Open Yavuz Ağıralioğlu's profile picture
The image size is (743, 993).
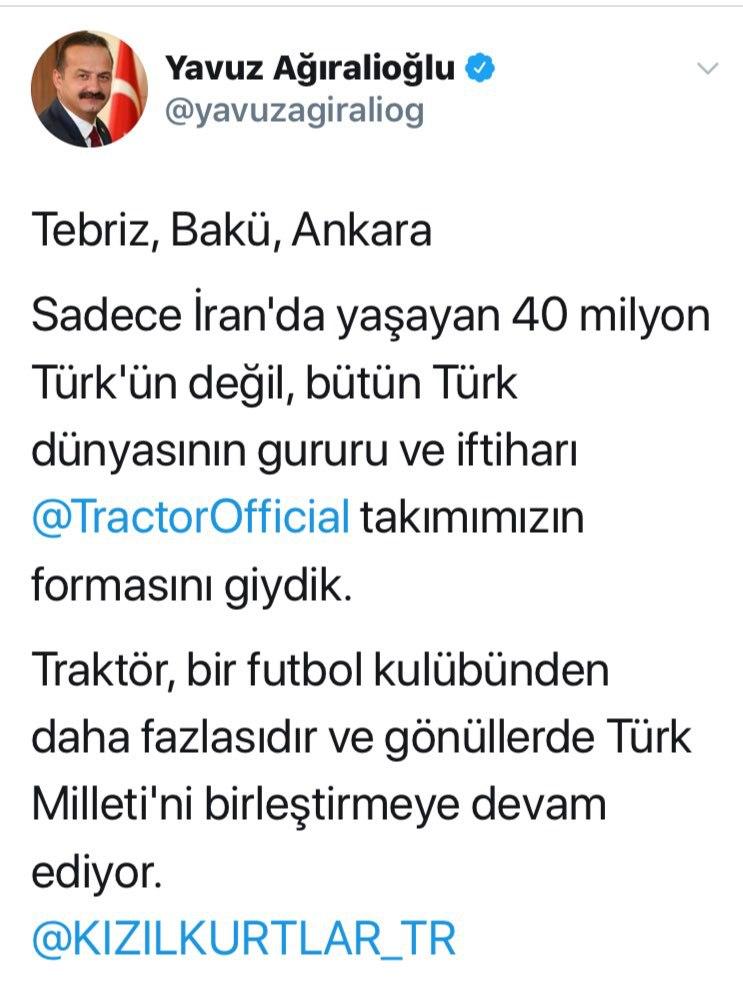(x=89, y=90)
